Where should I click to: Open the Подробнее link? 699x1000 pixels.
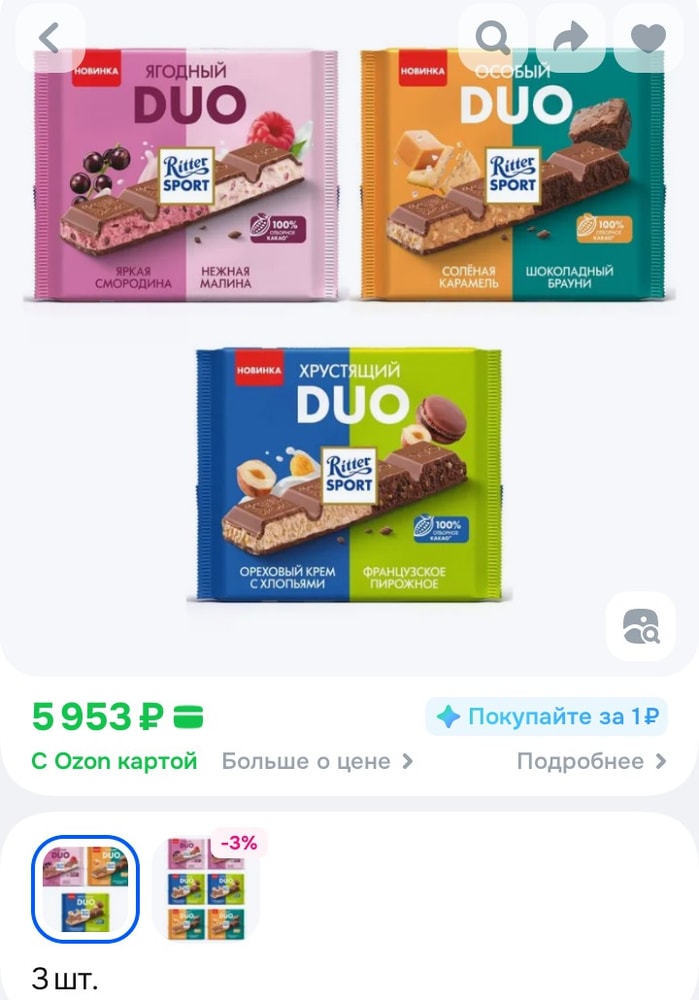tap(591, 761)
